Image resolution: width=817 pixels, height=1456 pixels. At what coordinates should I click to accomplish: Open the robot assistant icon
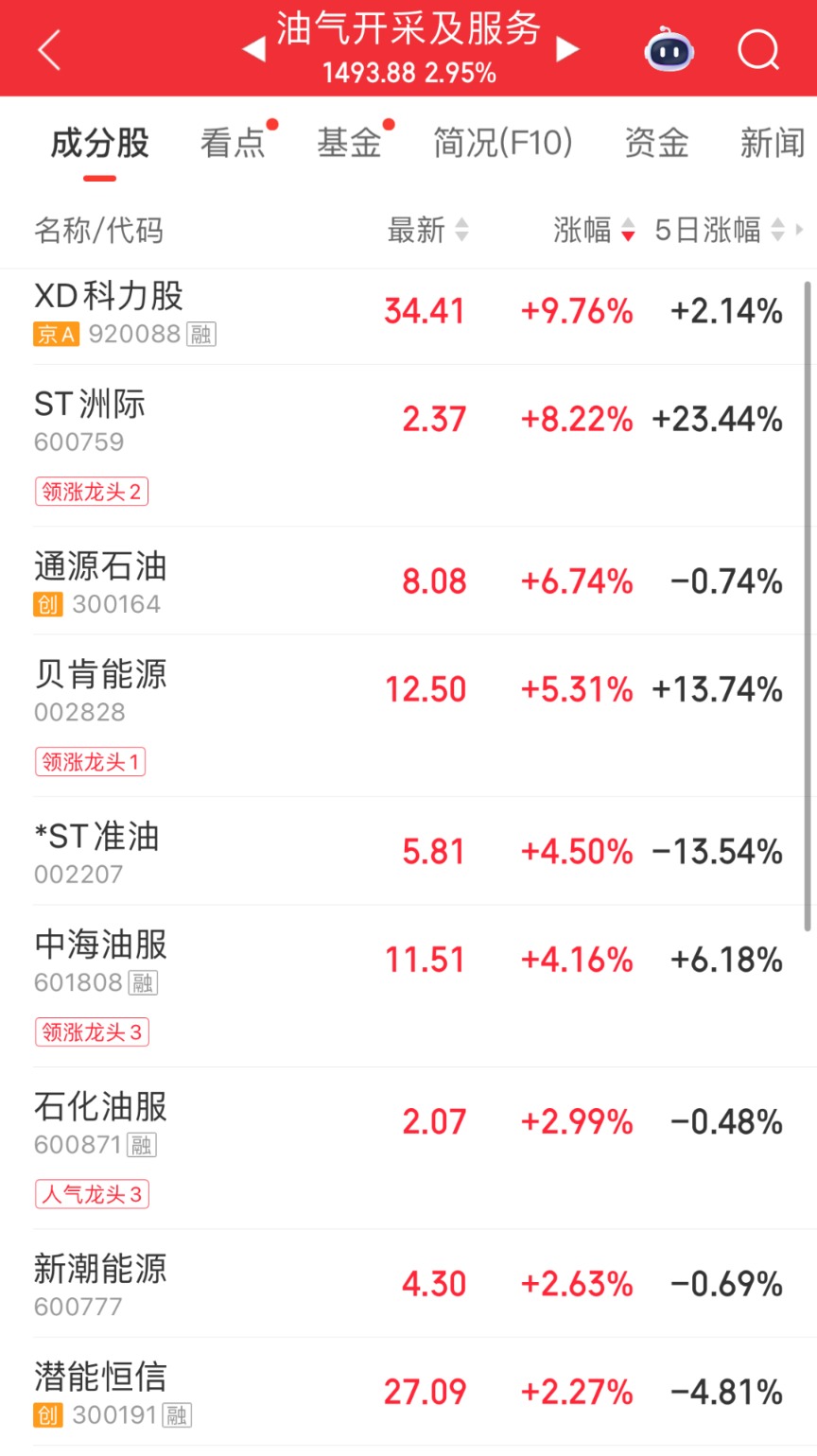point(669,49)
